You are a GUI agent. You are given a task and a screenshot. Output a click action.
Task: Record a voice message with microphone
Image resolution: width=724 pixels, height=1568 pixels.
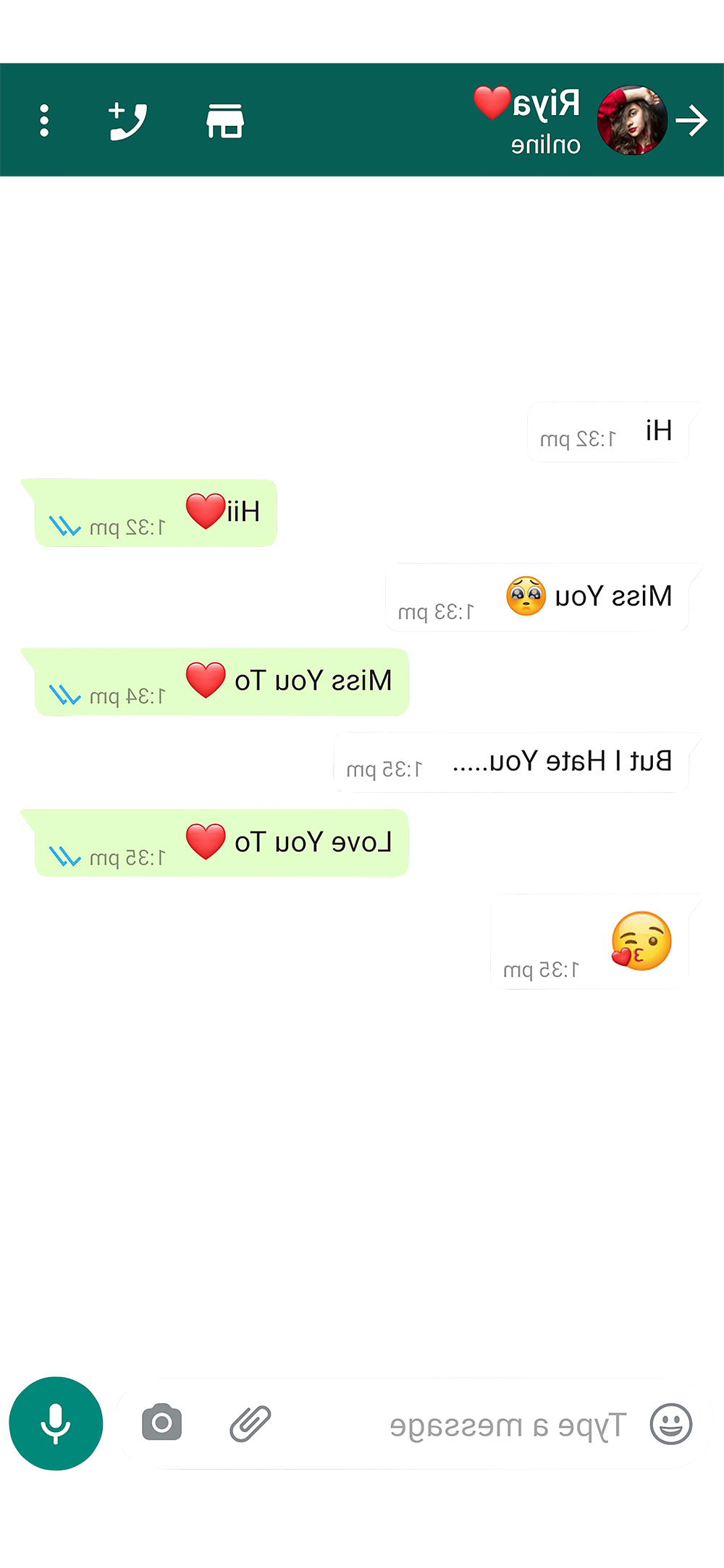point(56,1423)
